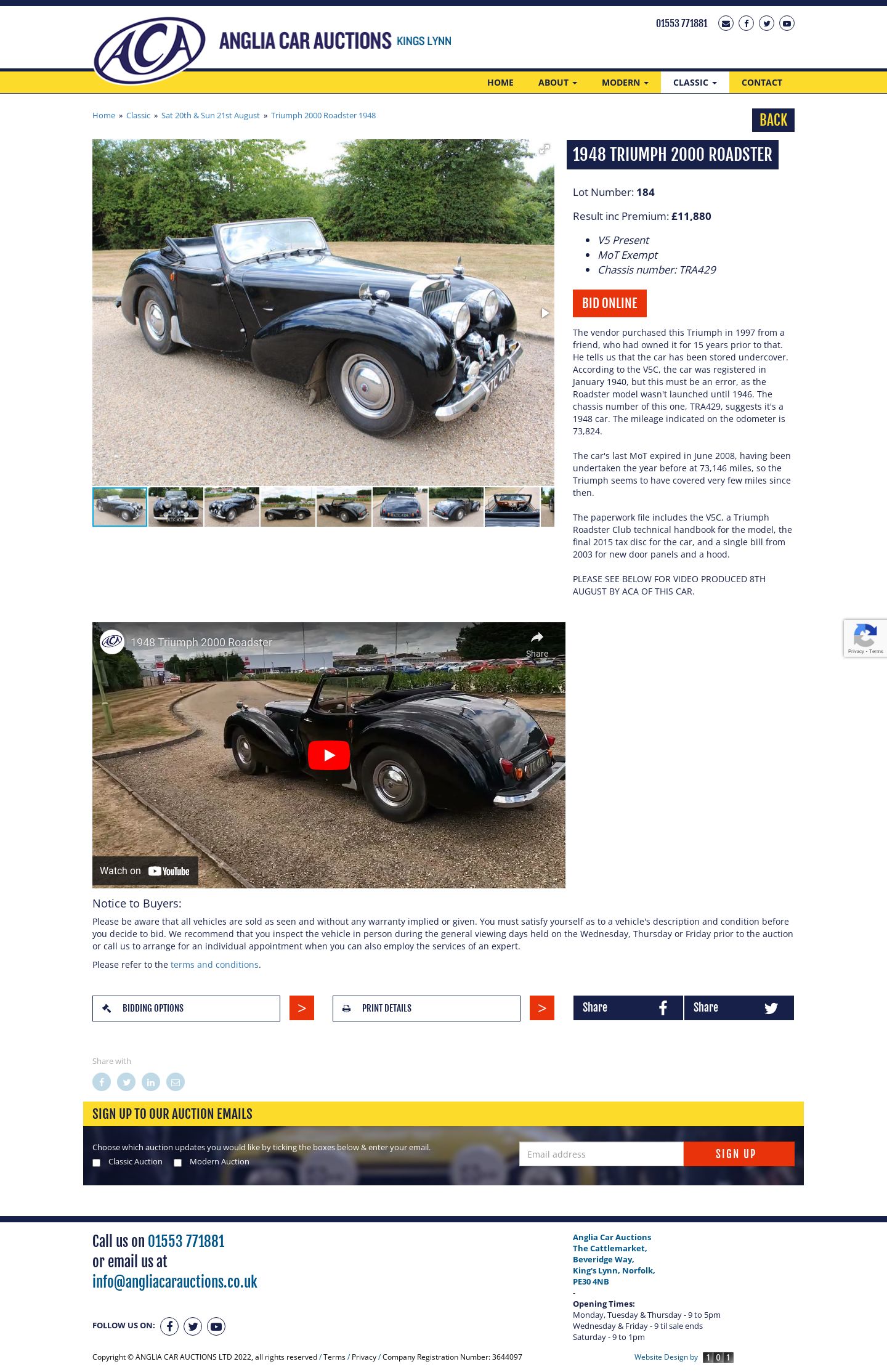Go to the Contact page

(761, 83)
